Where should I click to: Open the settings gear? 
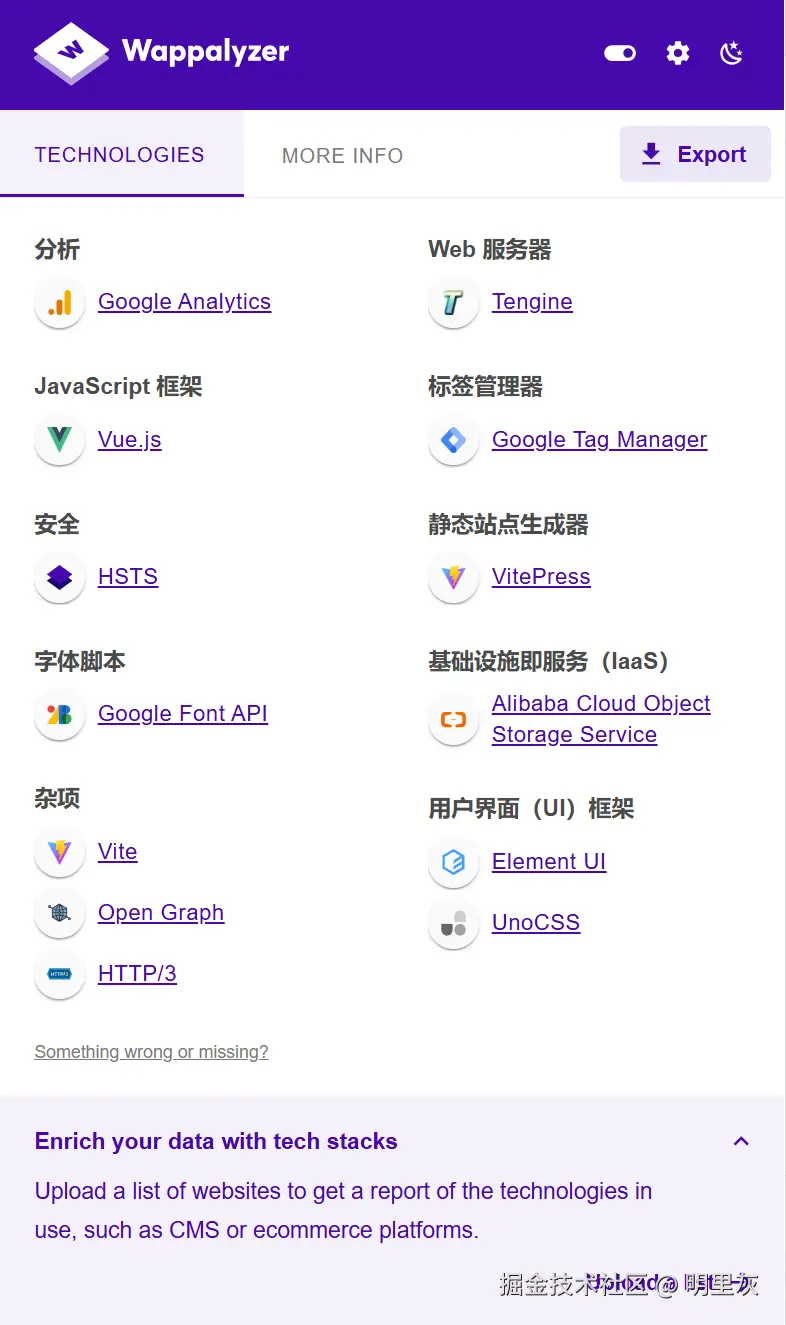click(x=678, y=53)
